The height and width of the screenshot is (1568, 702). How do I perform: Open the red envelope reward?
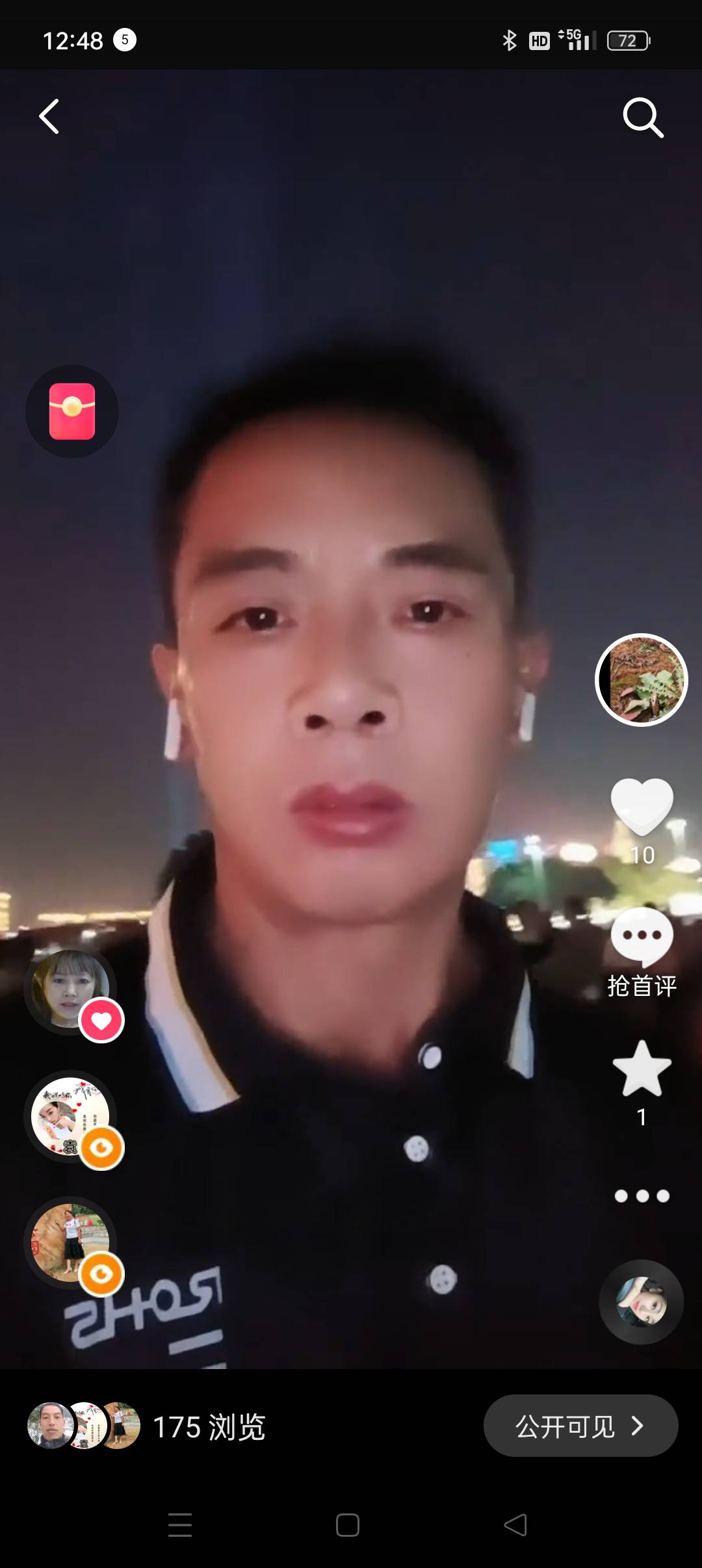72,412
